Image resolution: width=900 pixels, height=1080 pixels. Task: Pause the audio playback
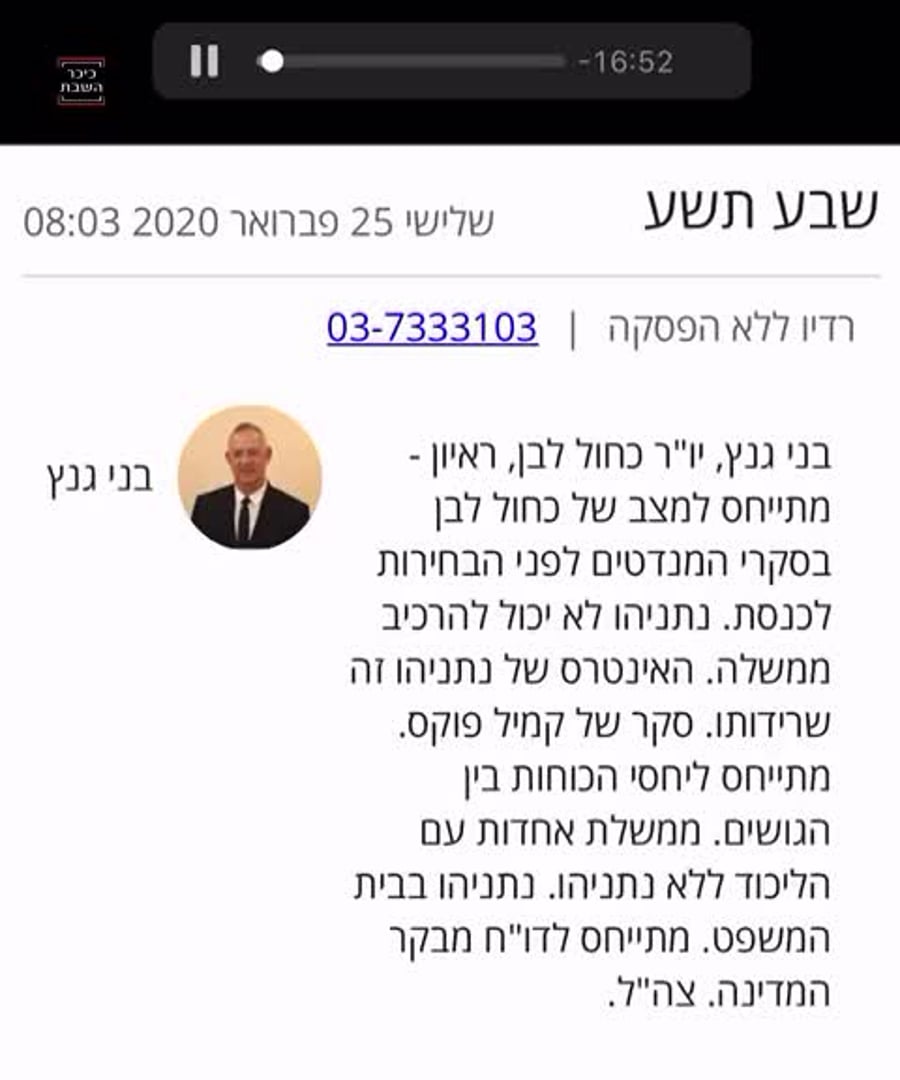point(204,62)
